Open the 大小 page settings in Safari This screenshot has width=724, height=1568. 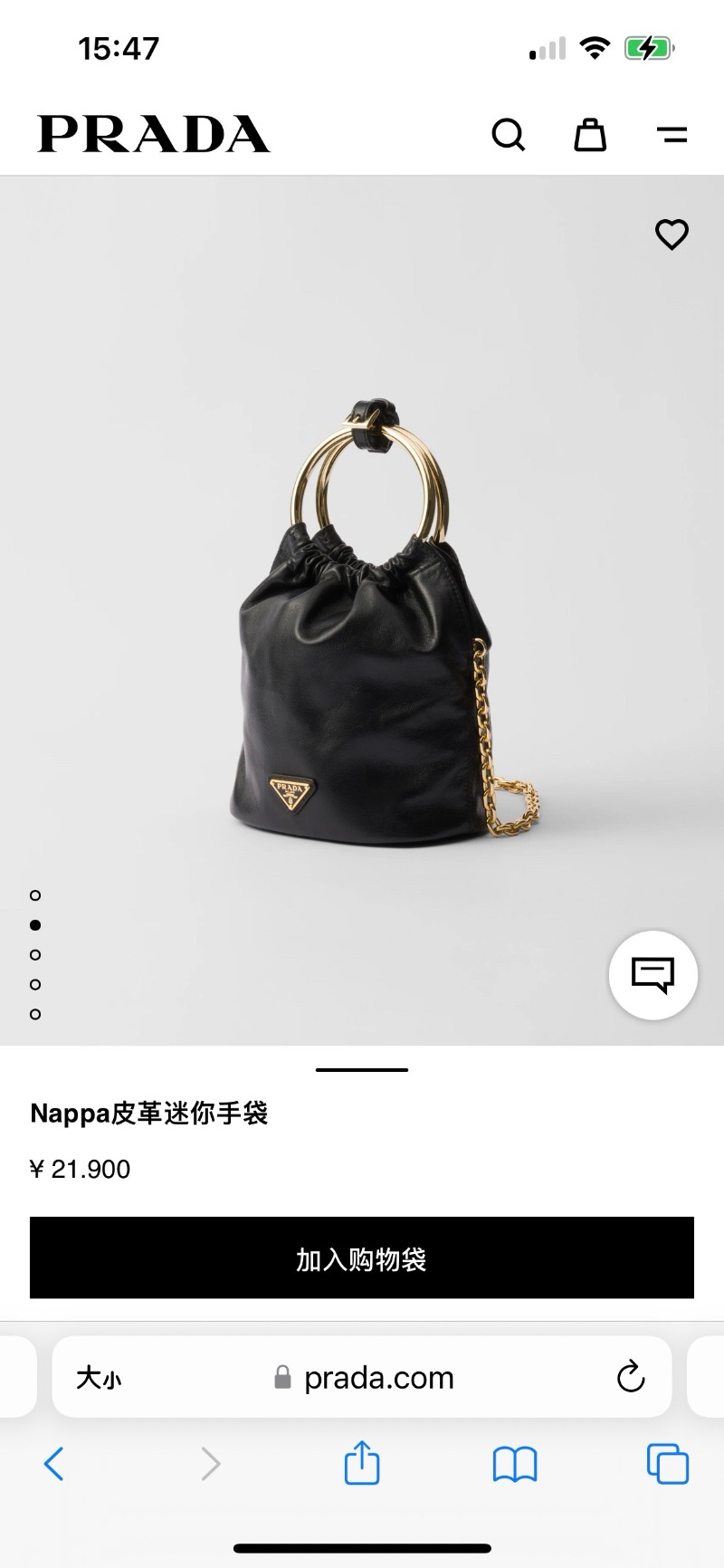coord(99,1378)
